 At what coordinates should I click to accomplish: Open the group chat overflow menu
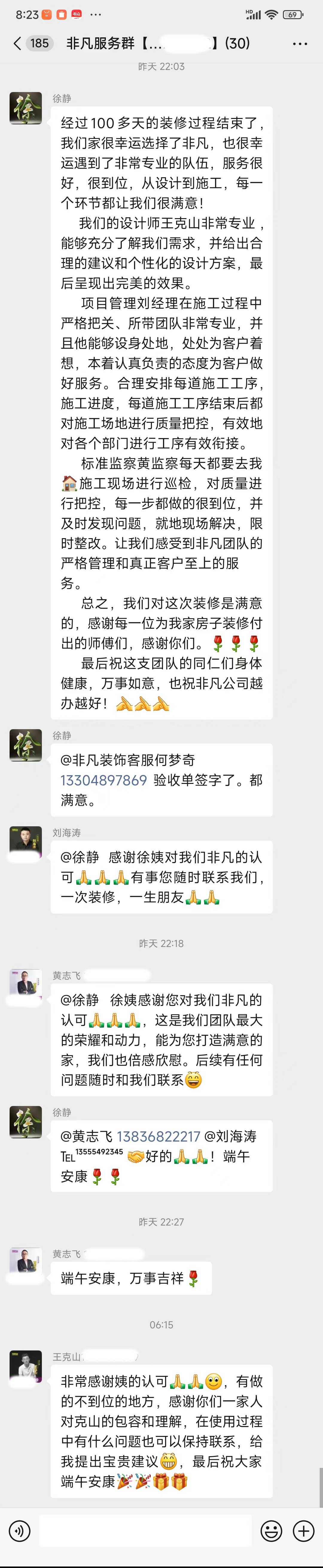(x=300, y=44)
